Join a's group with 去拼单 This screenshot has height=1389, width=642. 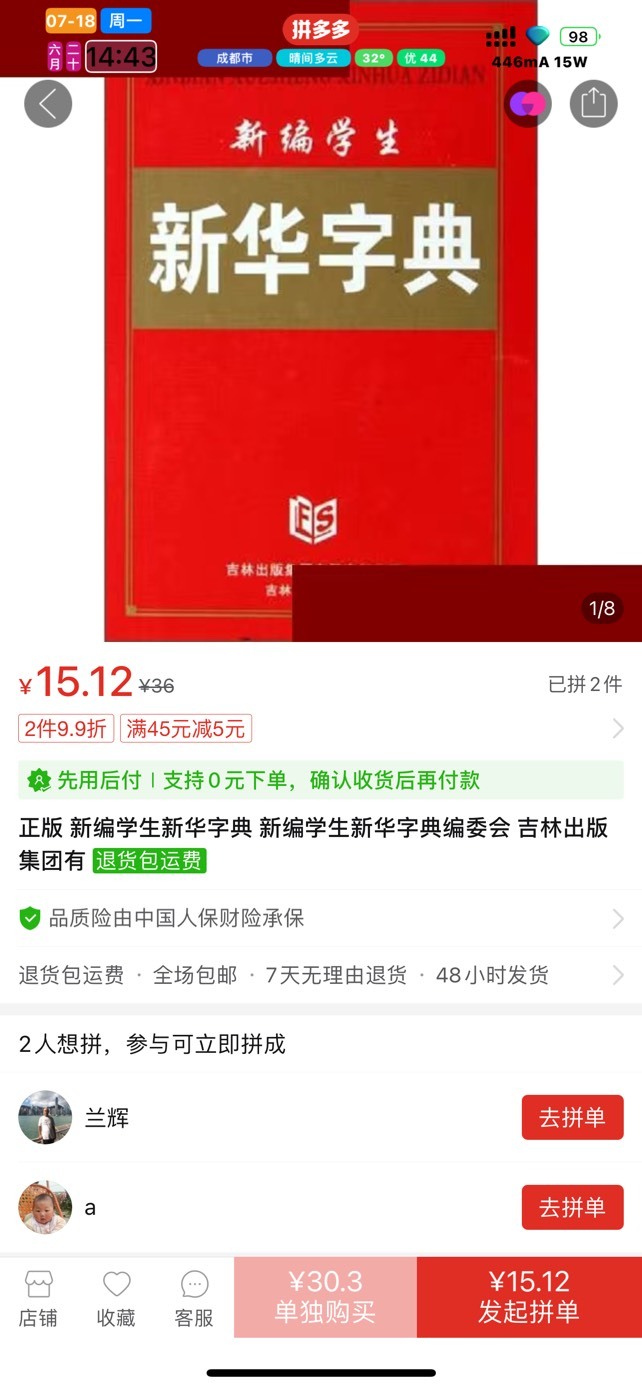pyautogui.click(x=572, y=1207)
